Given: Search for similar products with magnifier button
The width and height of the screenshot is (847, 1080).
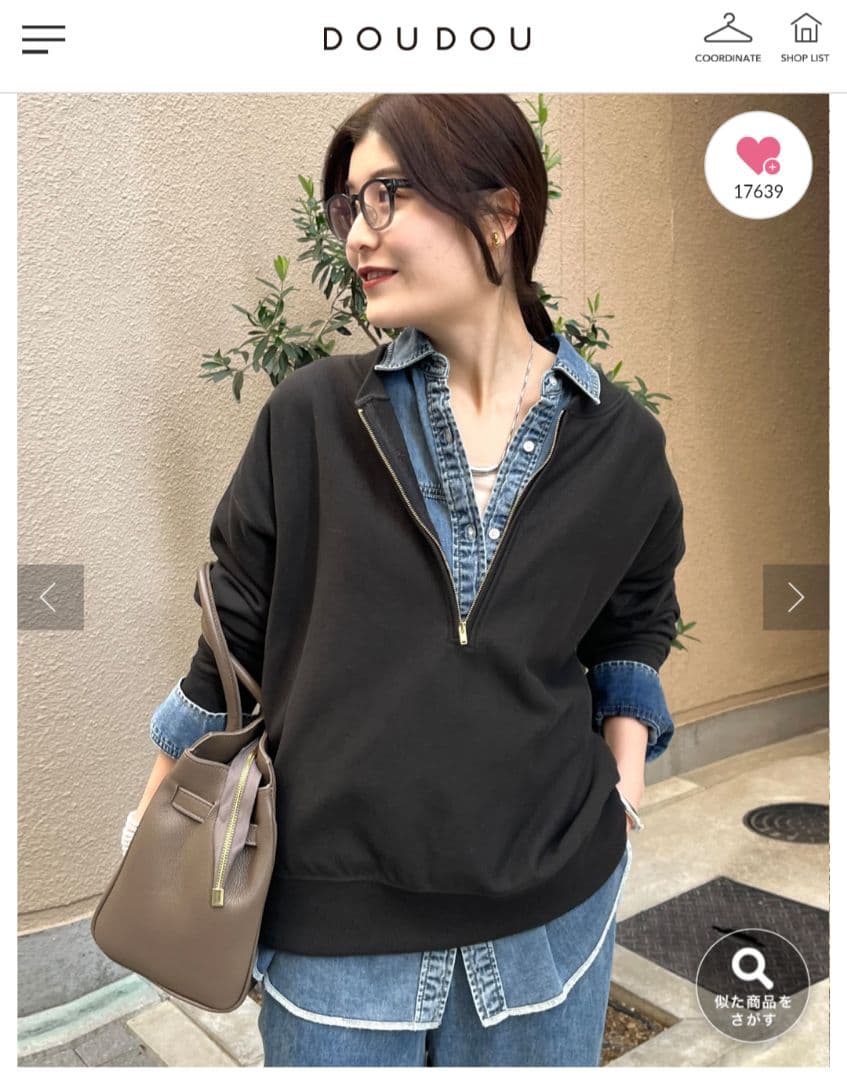Looking at the screenshot, I should click(x=752, y=985).
